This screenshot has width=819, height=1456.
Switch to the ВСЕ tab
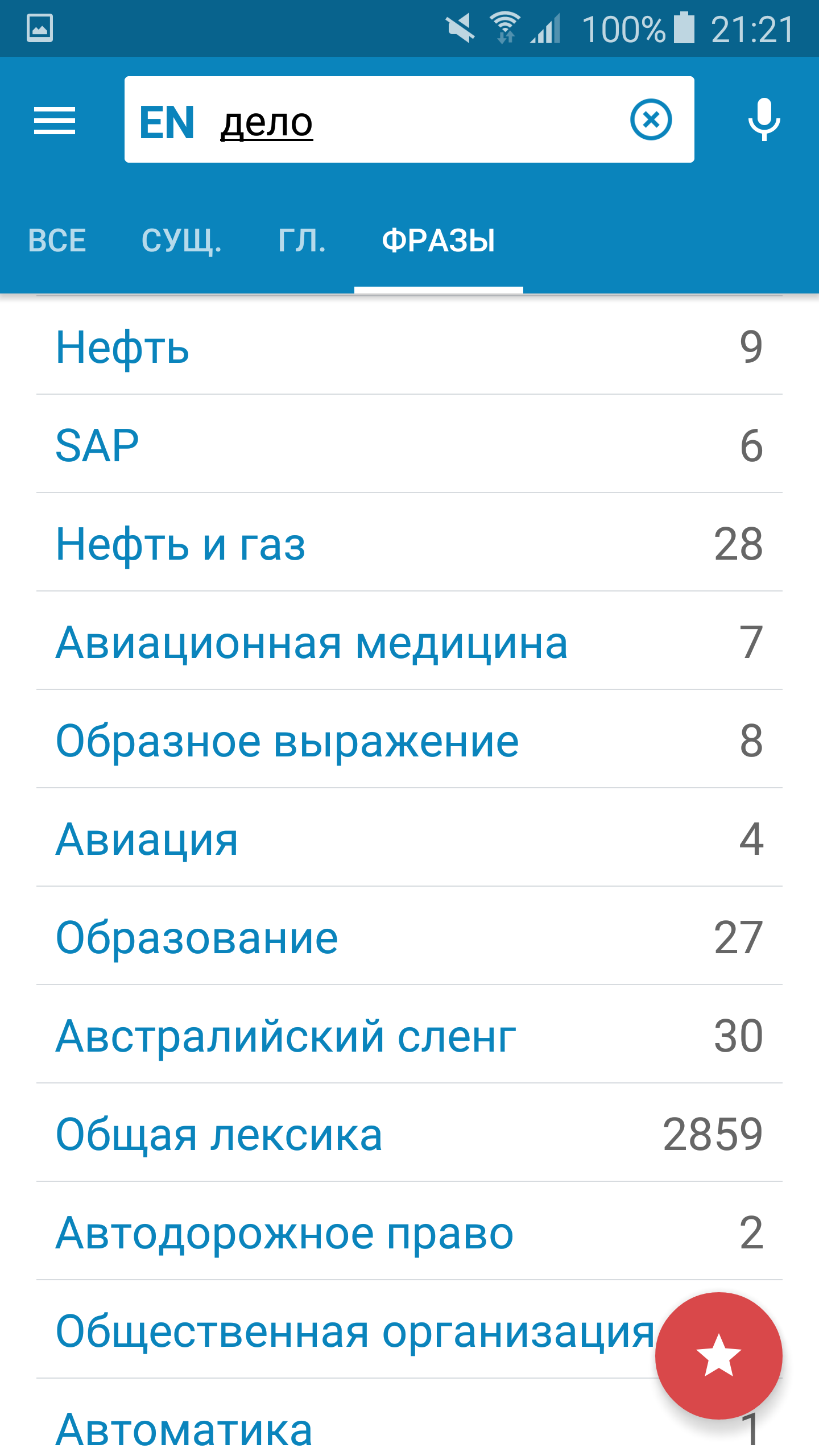(57, 240)
